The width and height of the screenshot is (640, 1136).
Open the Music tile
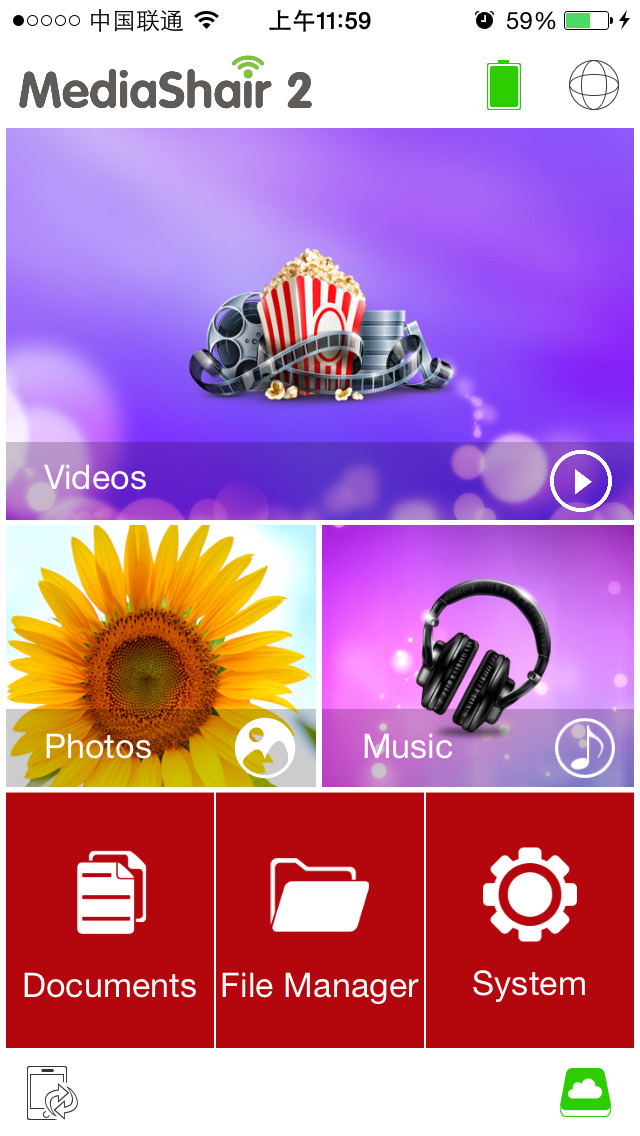click(x=478, y=656)
